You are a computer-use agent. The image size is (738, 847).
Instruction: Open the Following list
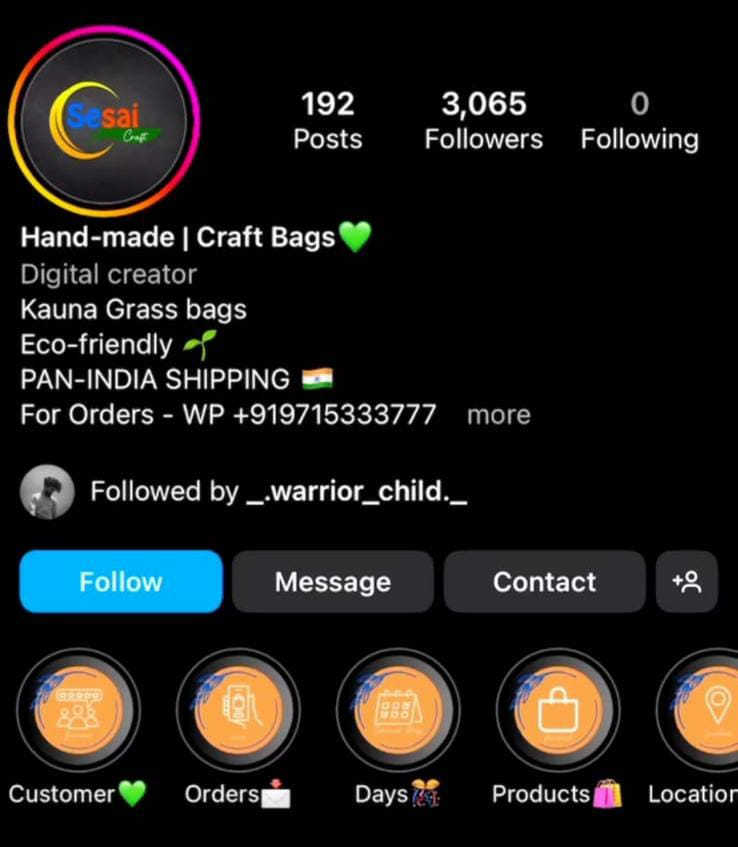639,121
